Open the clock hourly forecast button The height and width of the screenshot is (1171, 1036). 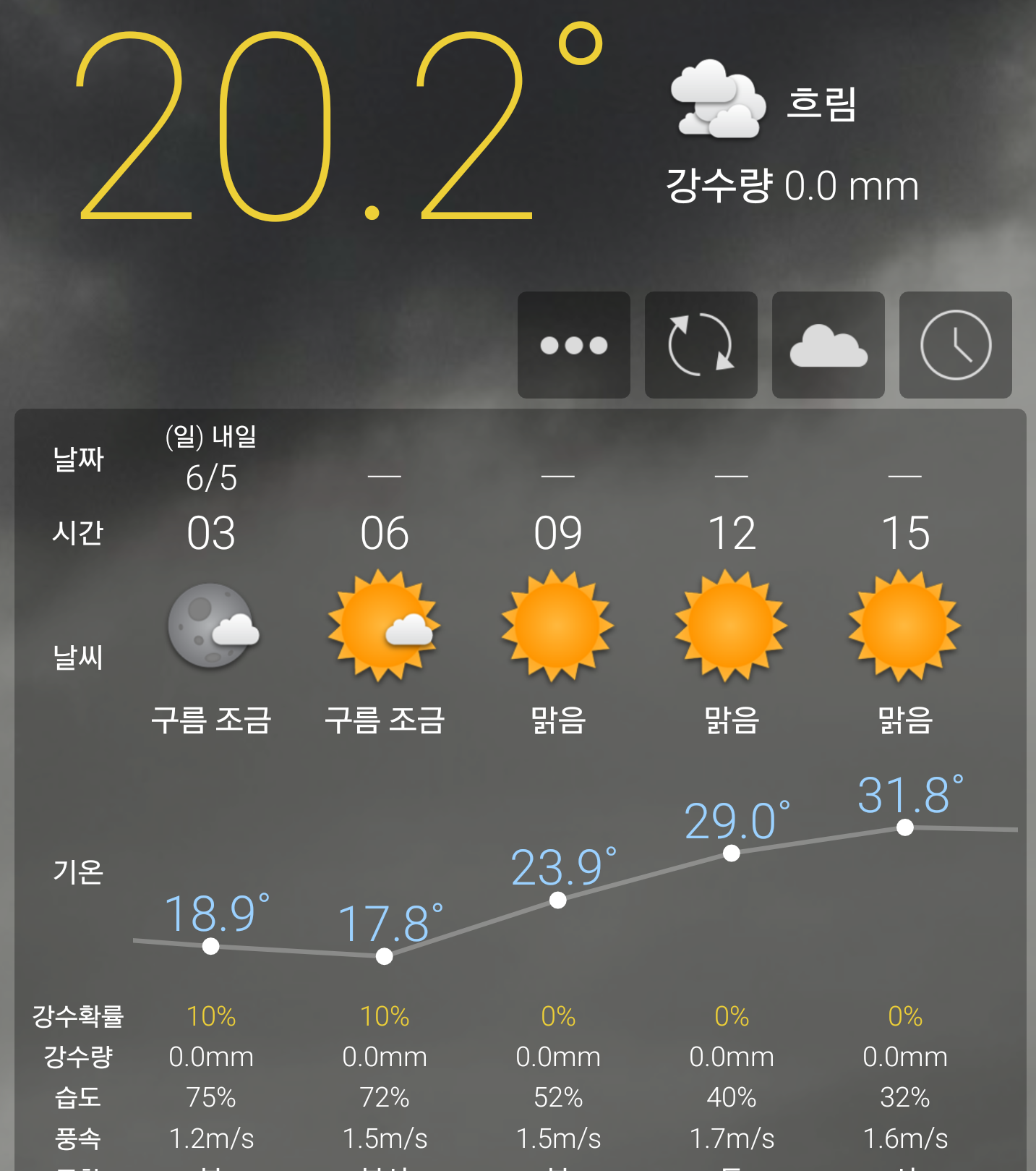click(x=955, y=345)
